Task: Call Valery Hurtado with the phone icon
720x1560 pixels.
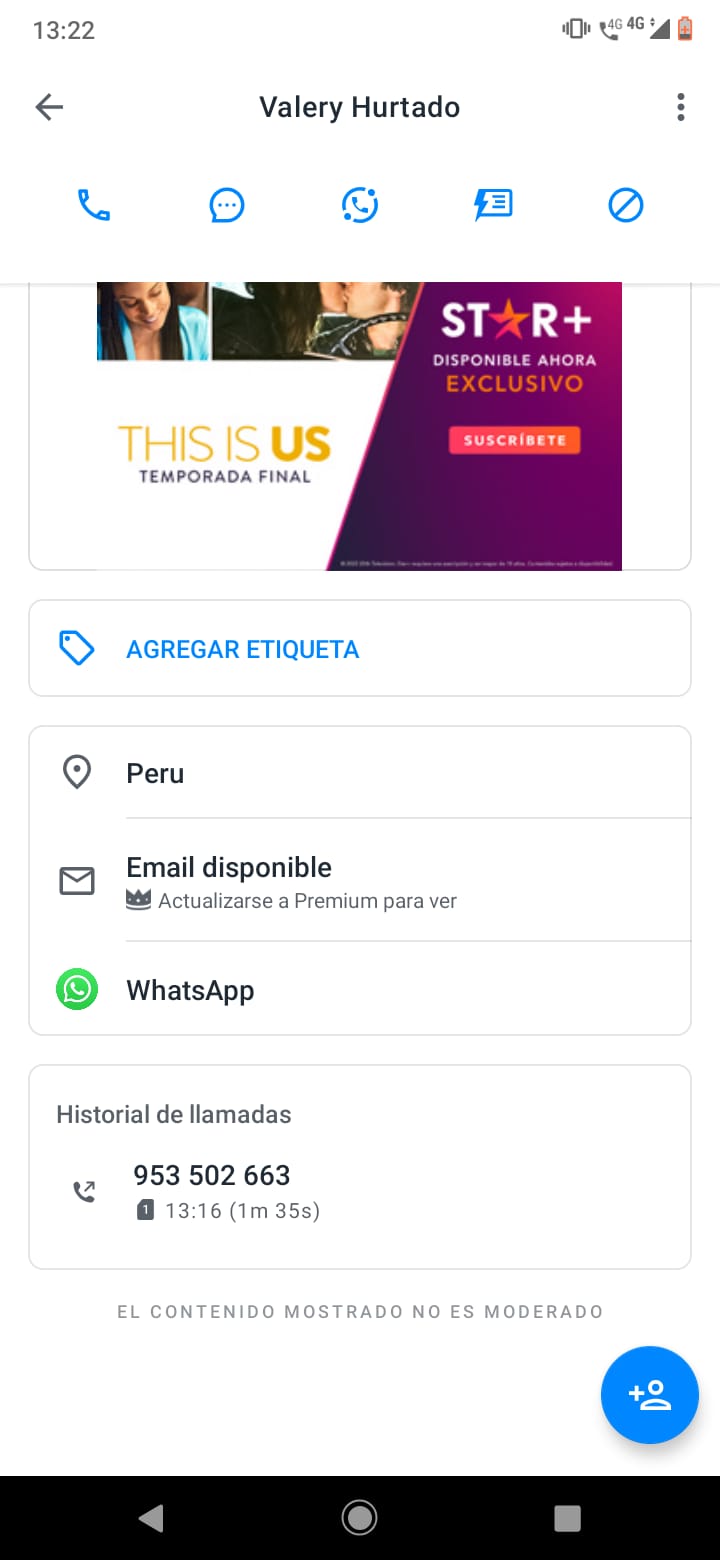Action: [94, 206]
